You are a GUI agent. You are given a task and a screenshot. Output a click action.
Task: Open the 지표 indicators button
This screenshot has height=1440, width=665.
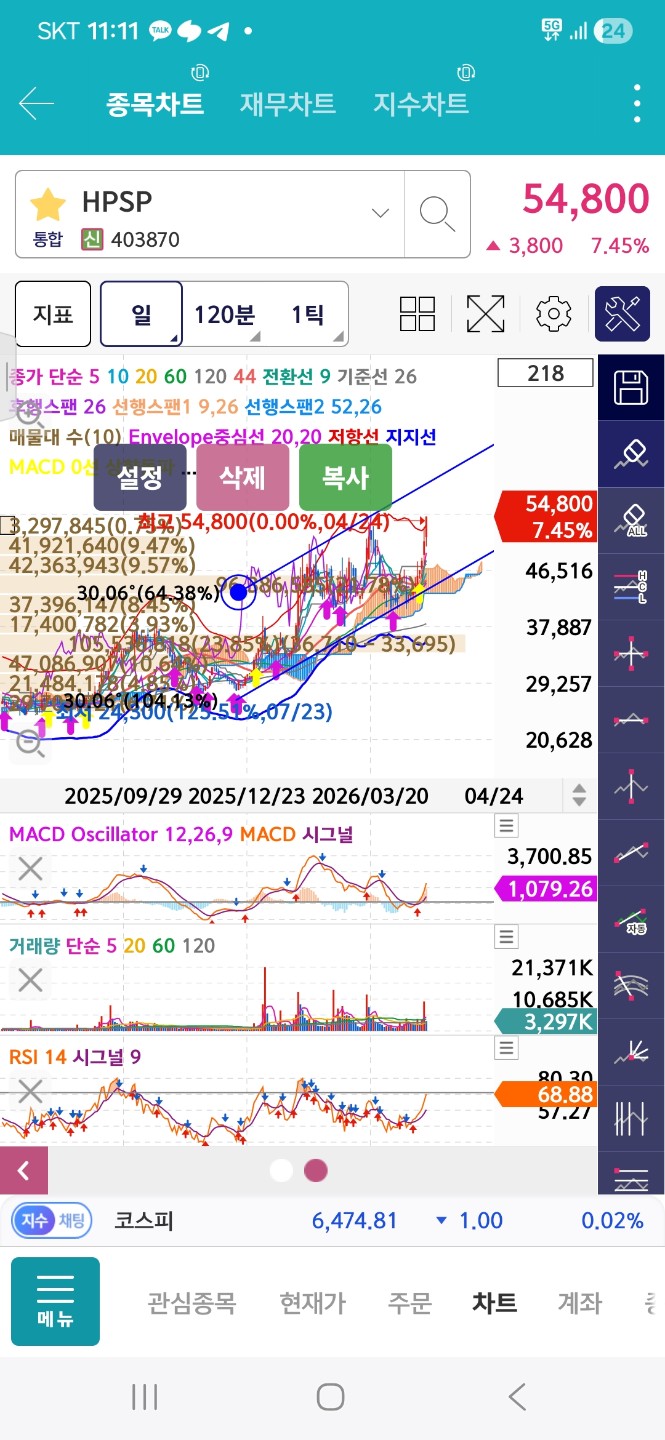click(x=53, y=314)
